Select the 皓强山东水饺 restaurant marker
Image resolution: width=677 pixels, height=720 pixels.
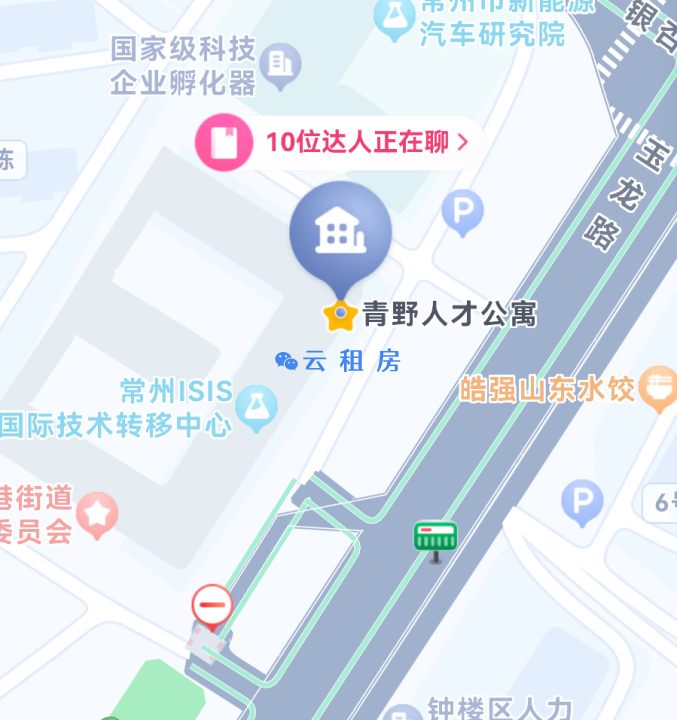(658, 387)
